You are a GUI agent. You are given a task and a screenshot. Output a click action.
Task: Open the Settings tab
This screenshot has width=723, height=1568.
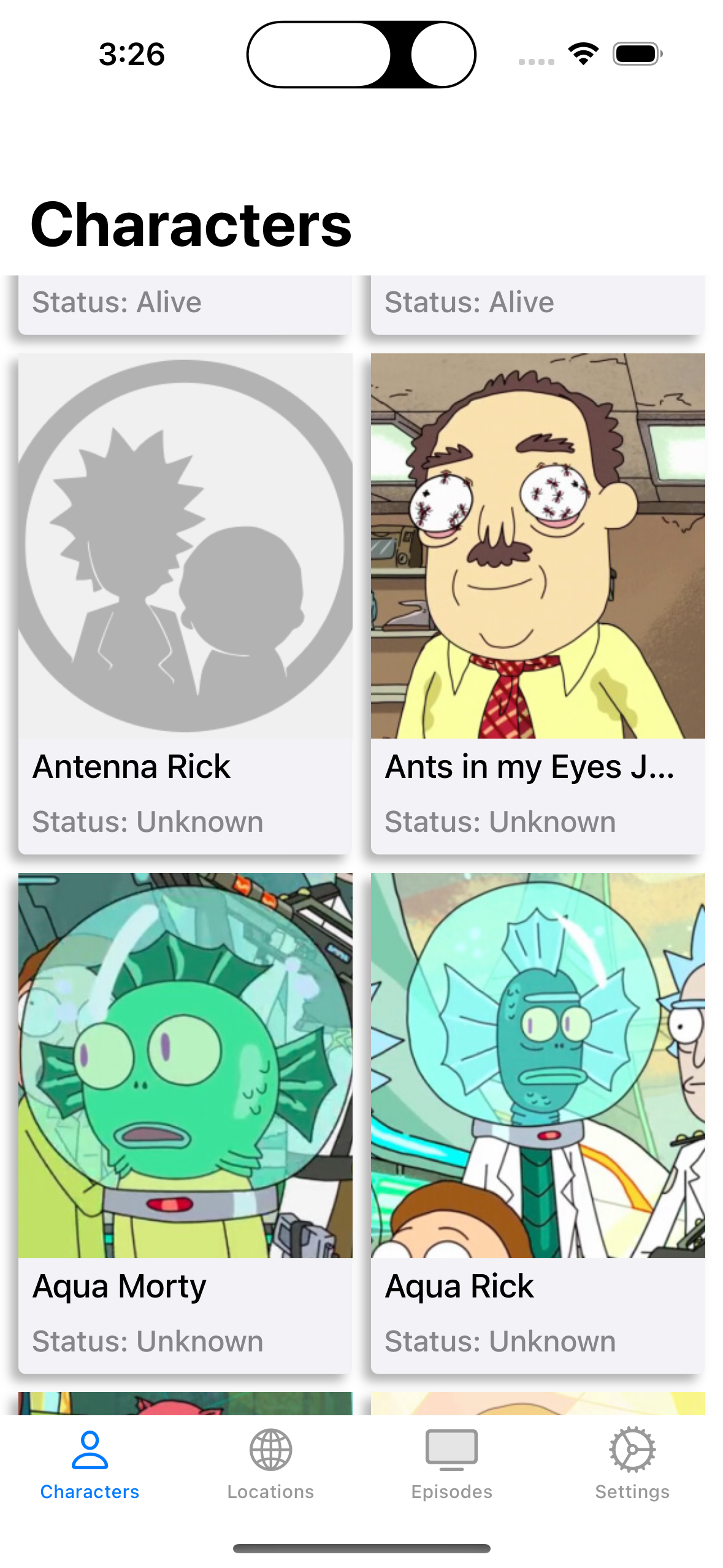coord(632,1463)
